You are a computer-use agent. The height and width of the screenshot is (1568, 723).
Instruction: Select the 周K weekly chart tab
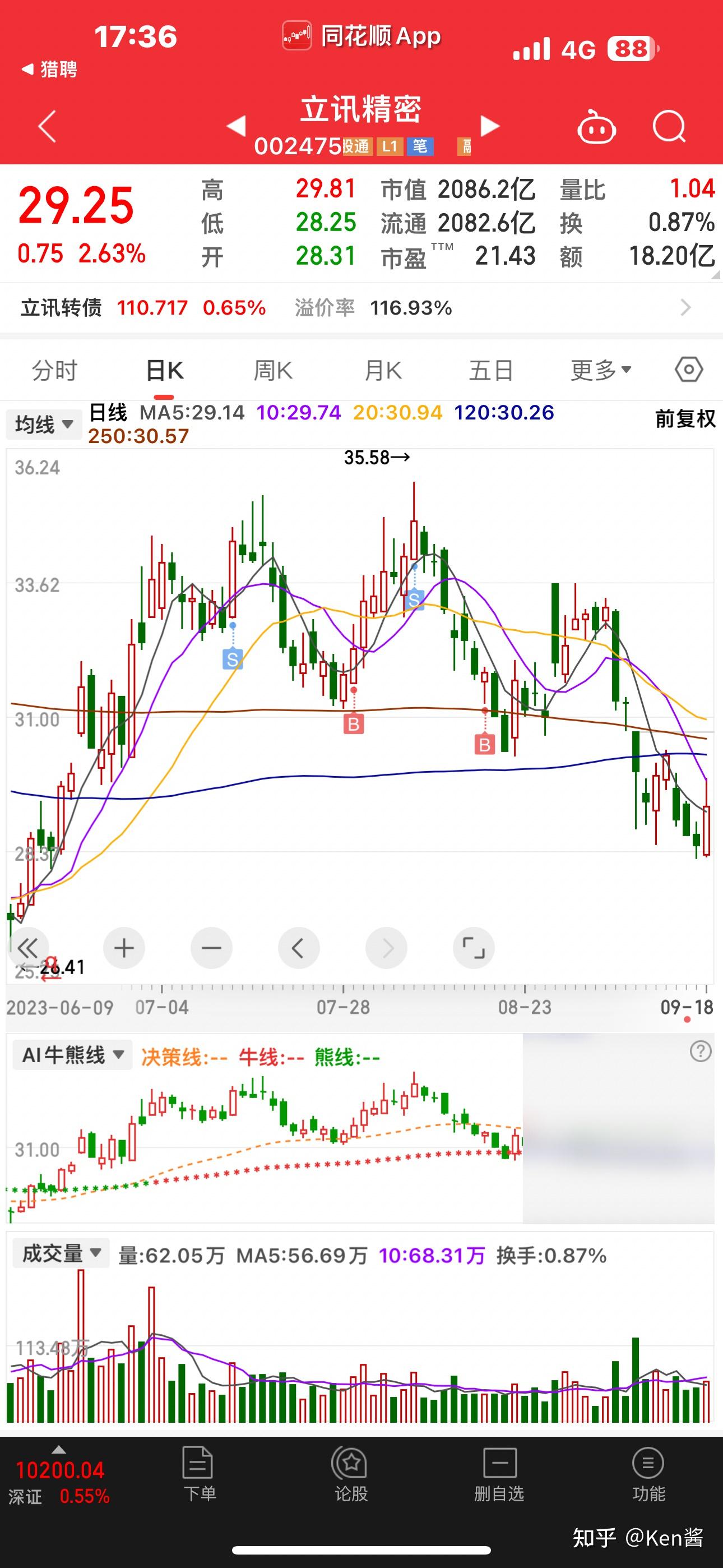pos(274,370)
